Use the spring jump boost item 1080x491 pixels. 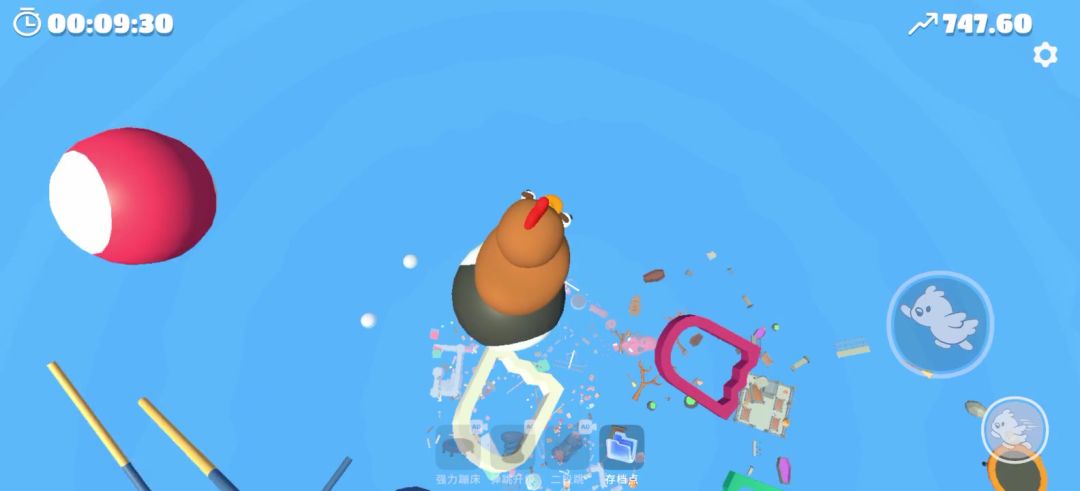tap(513, 448)
